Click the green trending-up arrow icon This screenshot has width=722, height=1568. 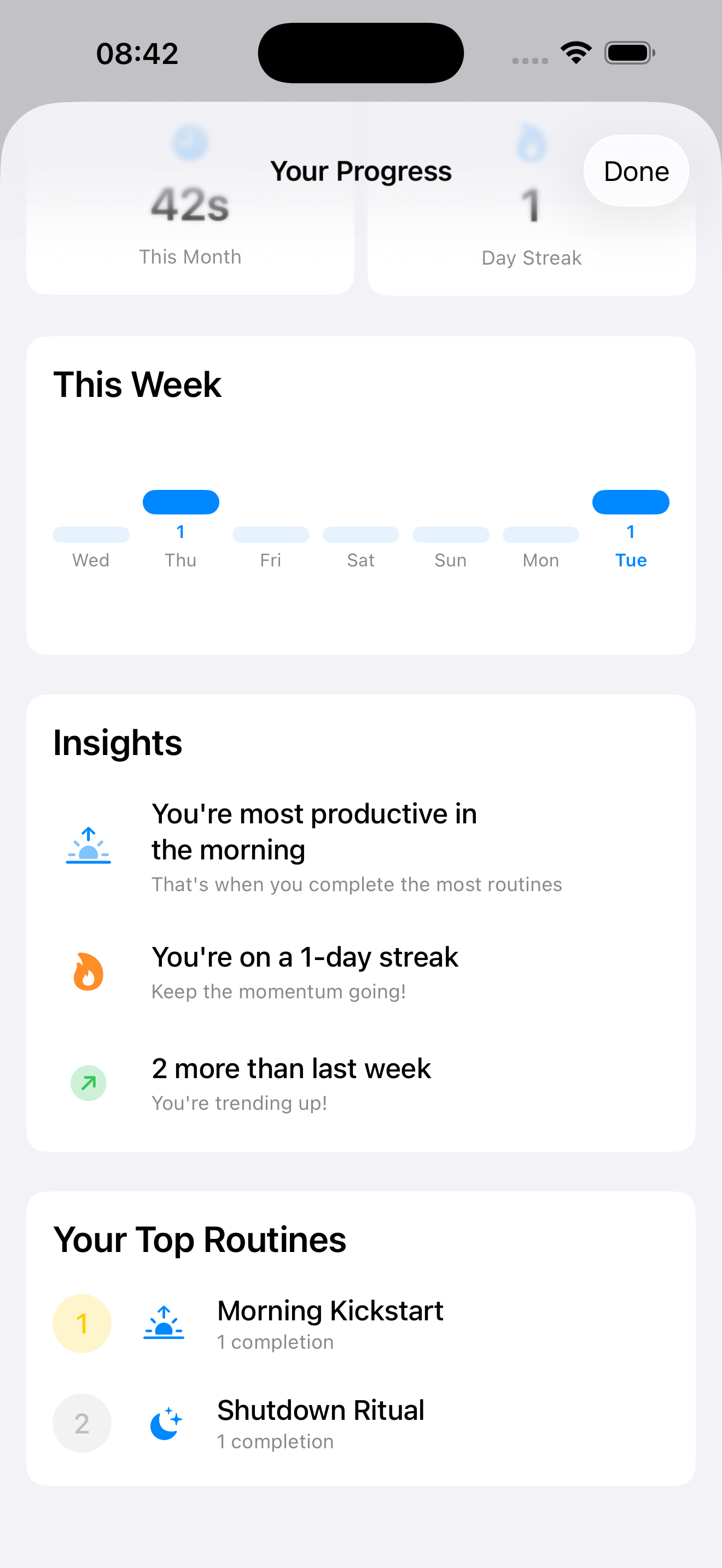coord(88,1083)
